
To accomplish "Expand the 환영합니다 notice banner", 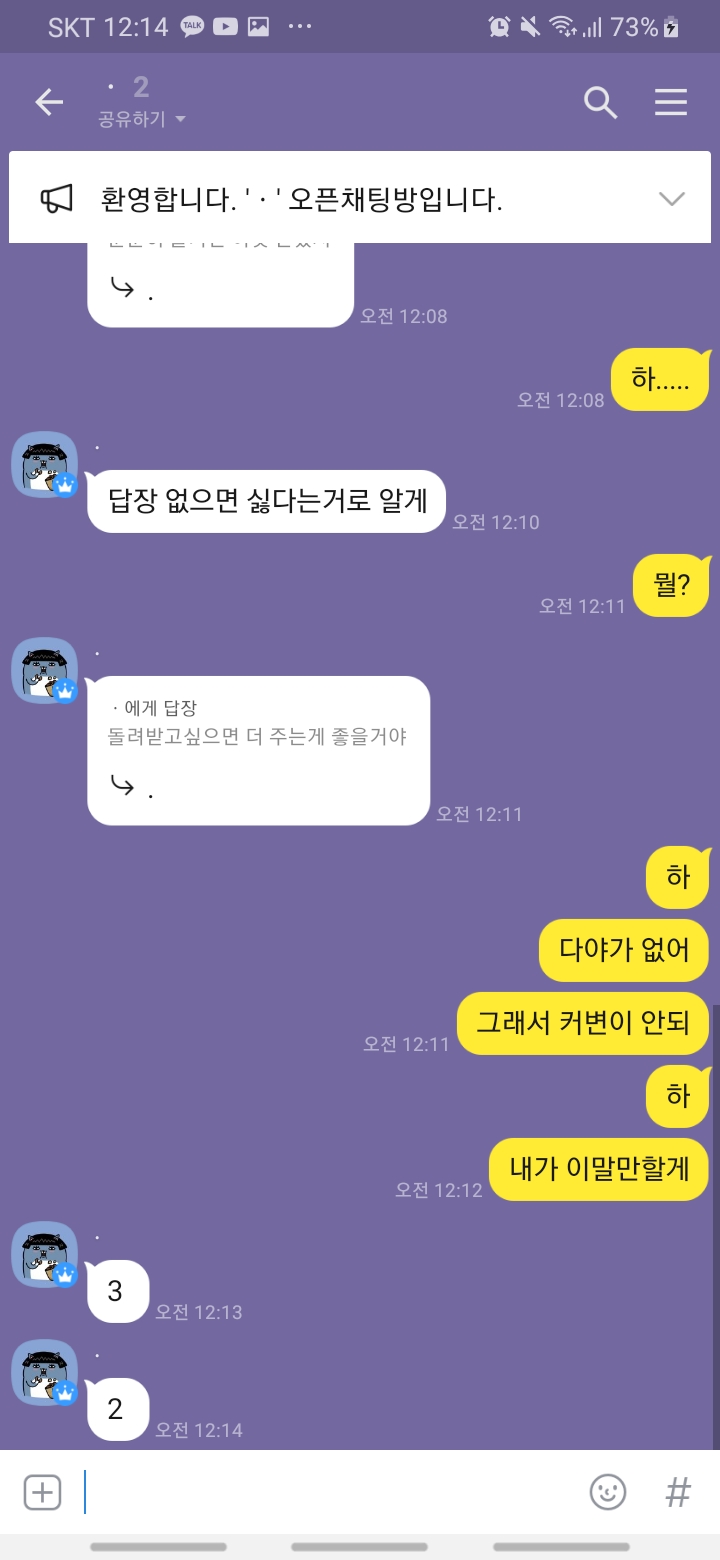I will pyautogui.click(x=672, y=198).
